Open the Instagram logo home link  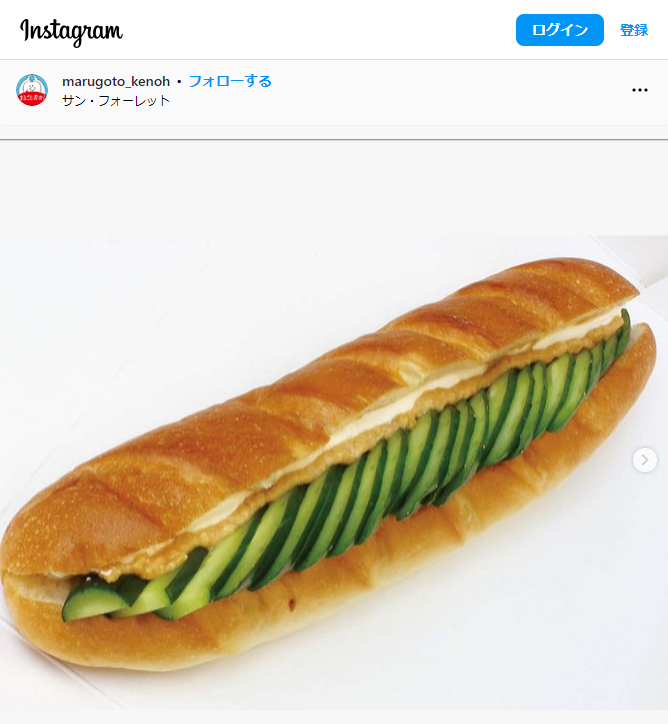click(72, 31)
